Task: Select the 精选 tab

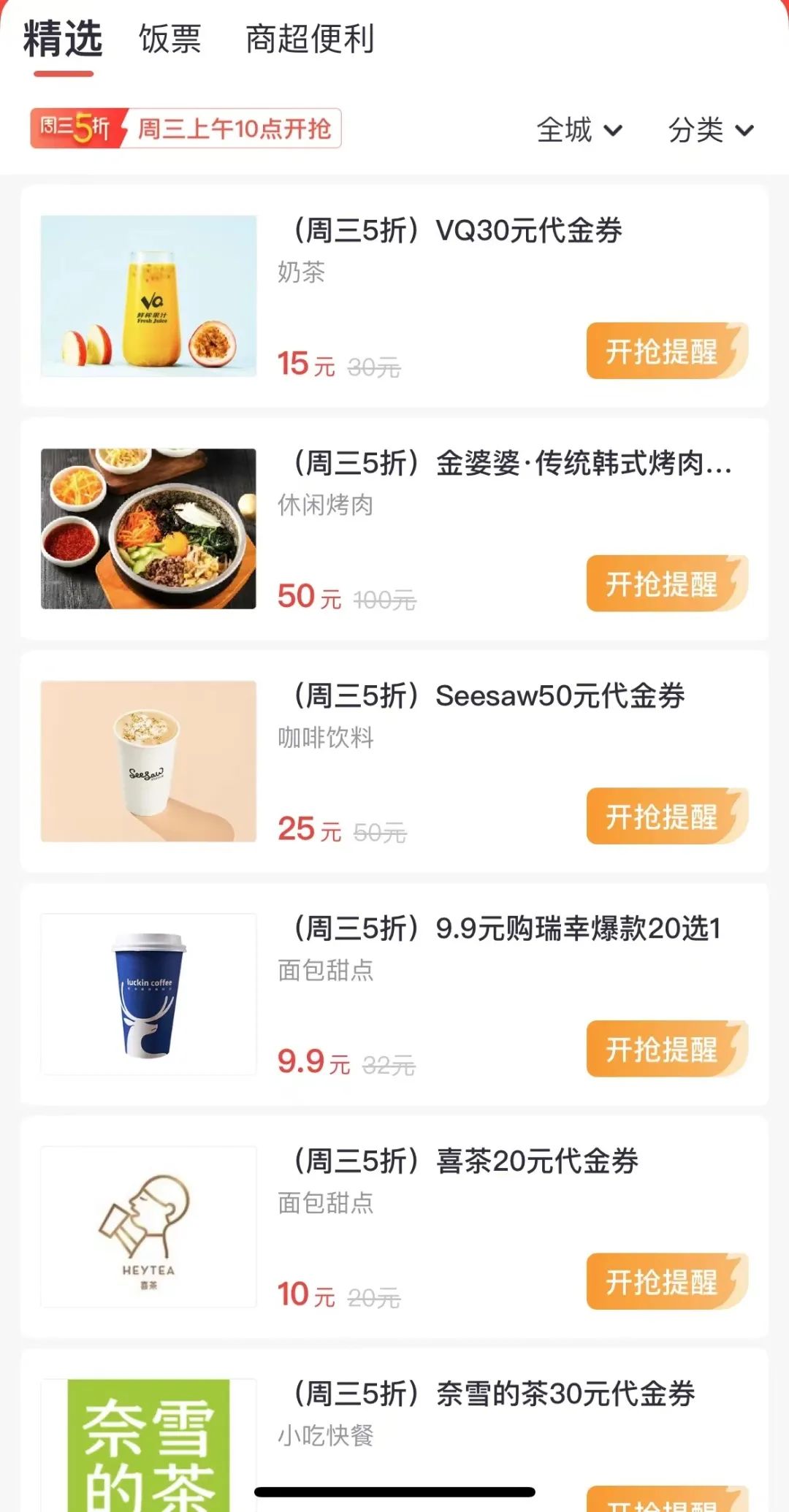Action: tap(63, 39)
